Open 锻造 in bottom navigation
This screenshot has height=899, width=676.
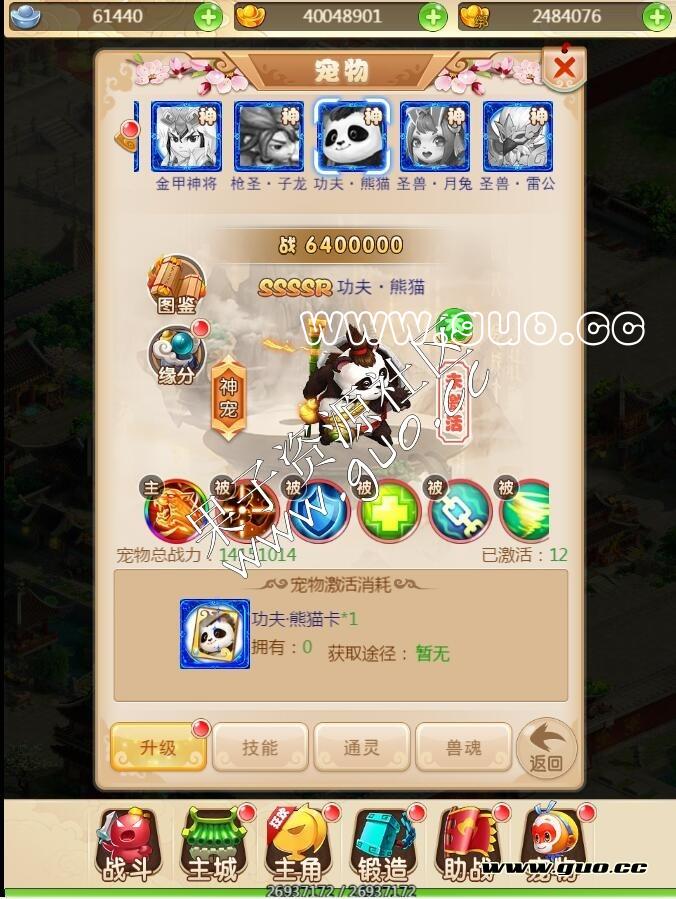pos(382,845)
